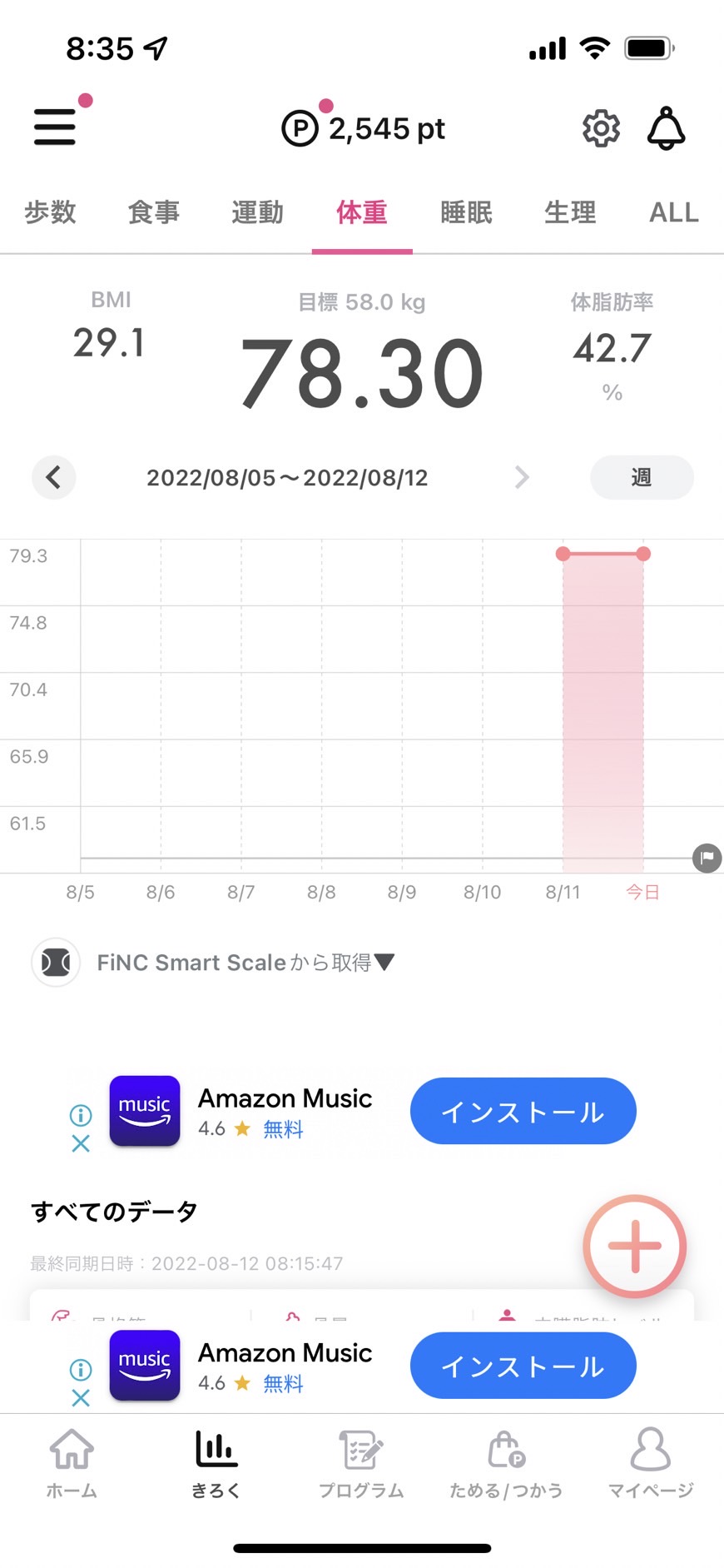This screenshot has width=724, height=1568.
Task: Switch to the 歩数 tab
Action: [x=50, y=212]
